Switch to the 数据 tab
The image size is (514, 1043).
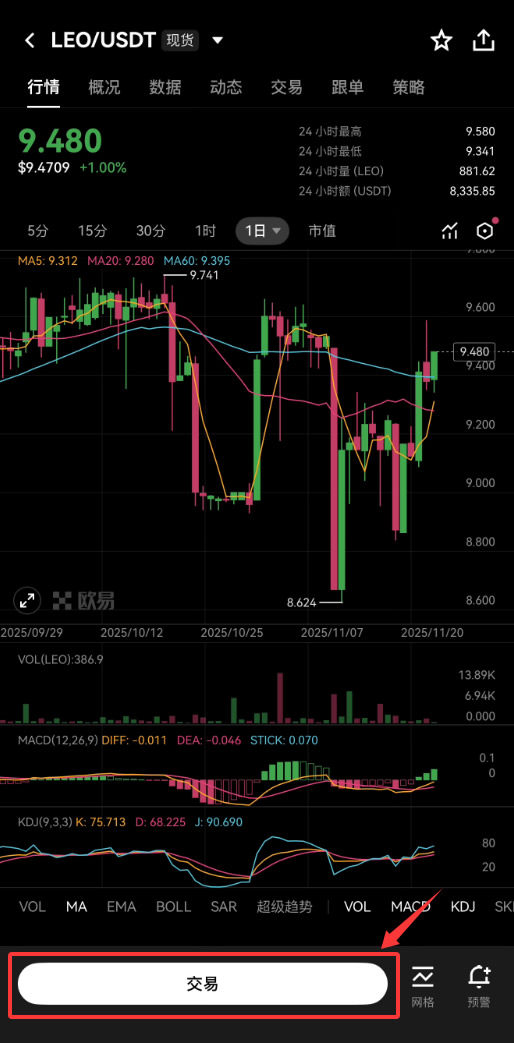(x=165, y=87)
